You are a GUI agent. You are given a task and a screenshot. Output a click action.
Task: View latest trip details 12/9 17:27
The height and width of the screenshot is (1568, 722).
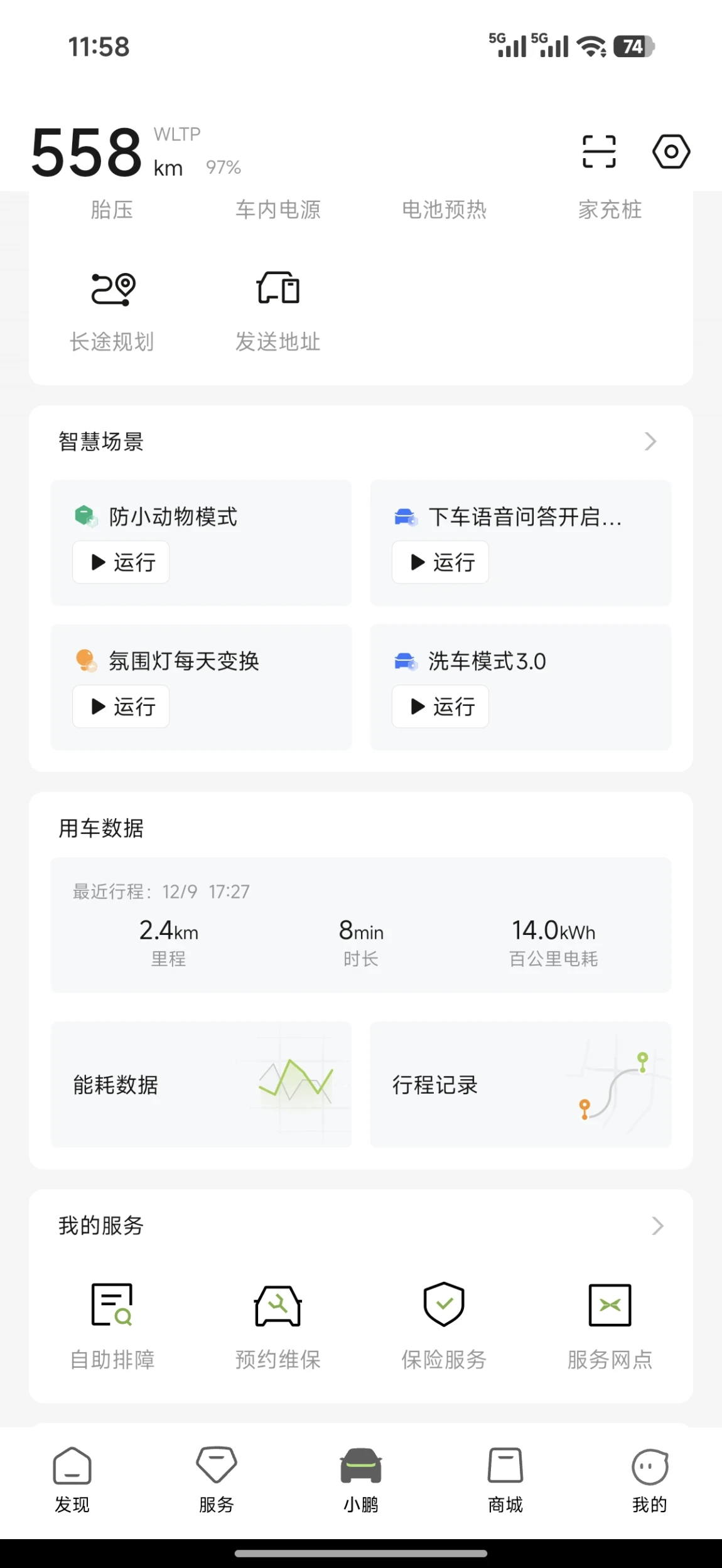[x=361, y=925]
